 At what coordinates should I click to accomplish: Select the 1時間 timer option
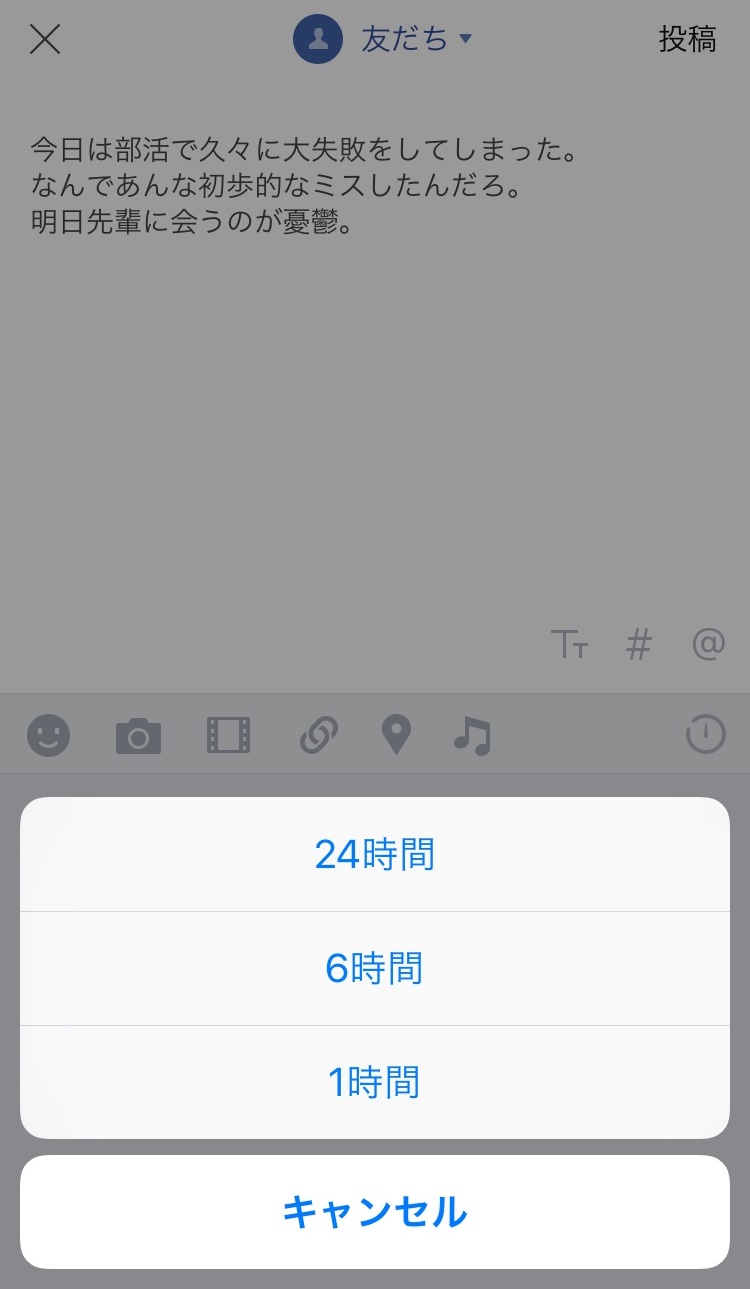tap(375, 1081)
